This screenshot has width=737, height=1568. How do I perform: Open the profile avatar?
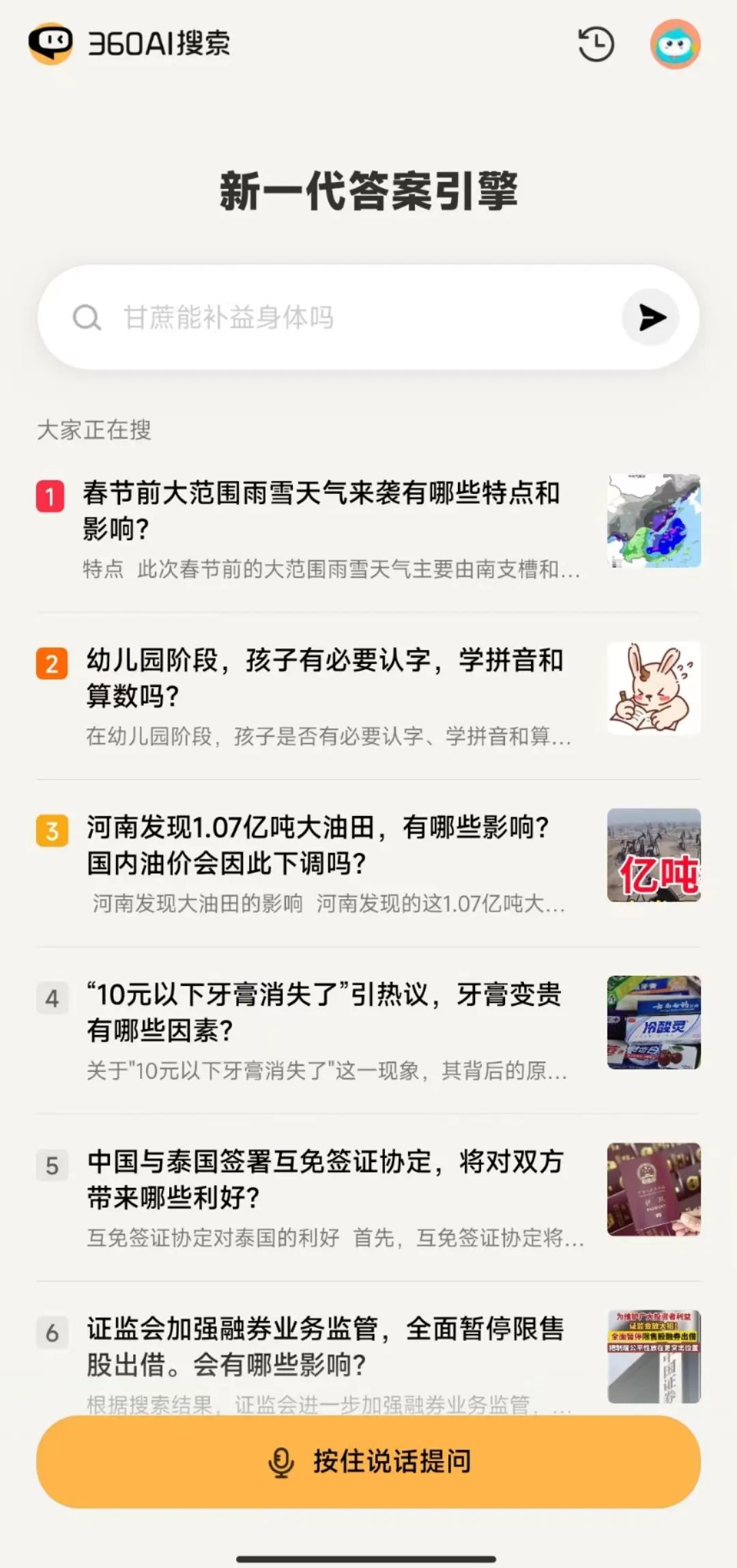coord(675,45)
